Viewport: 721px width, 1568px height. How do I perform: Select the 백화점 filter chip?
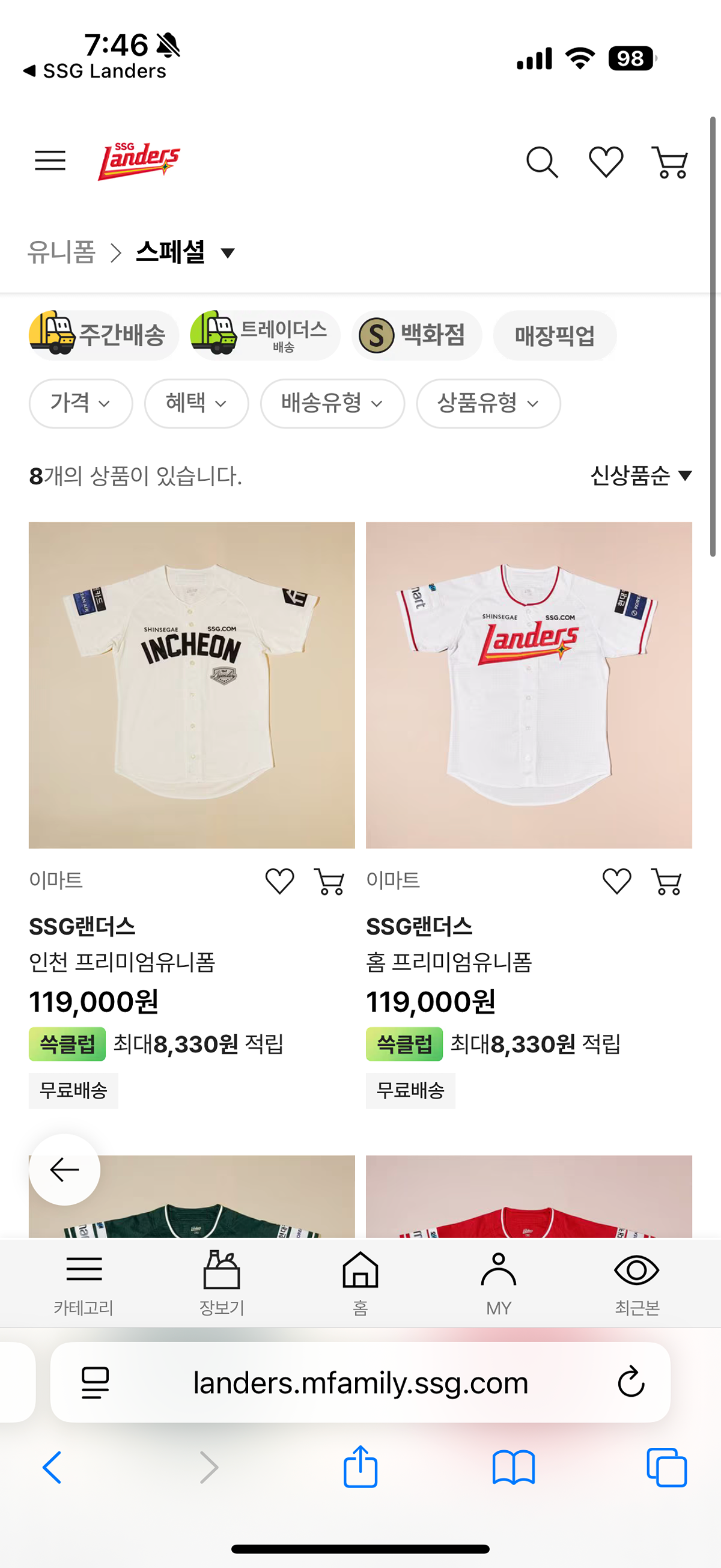[x=417, y=335]
